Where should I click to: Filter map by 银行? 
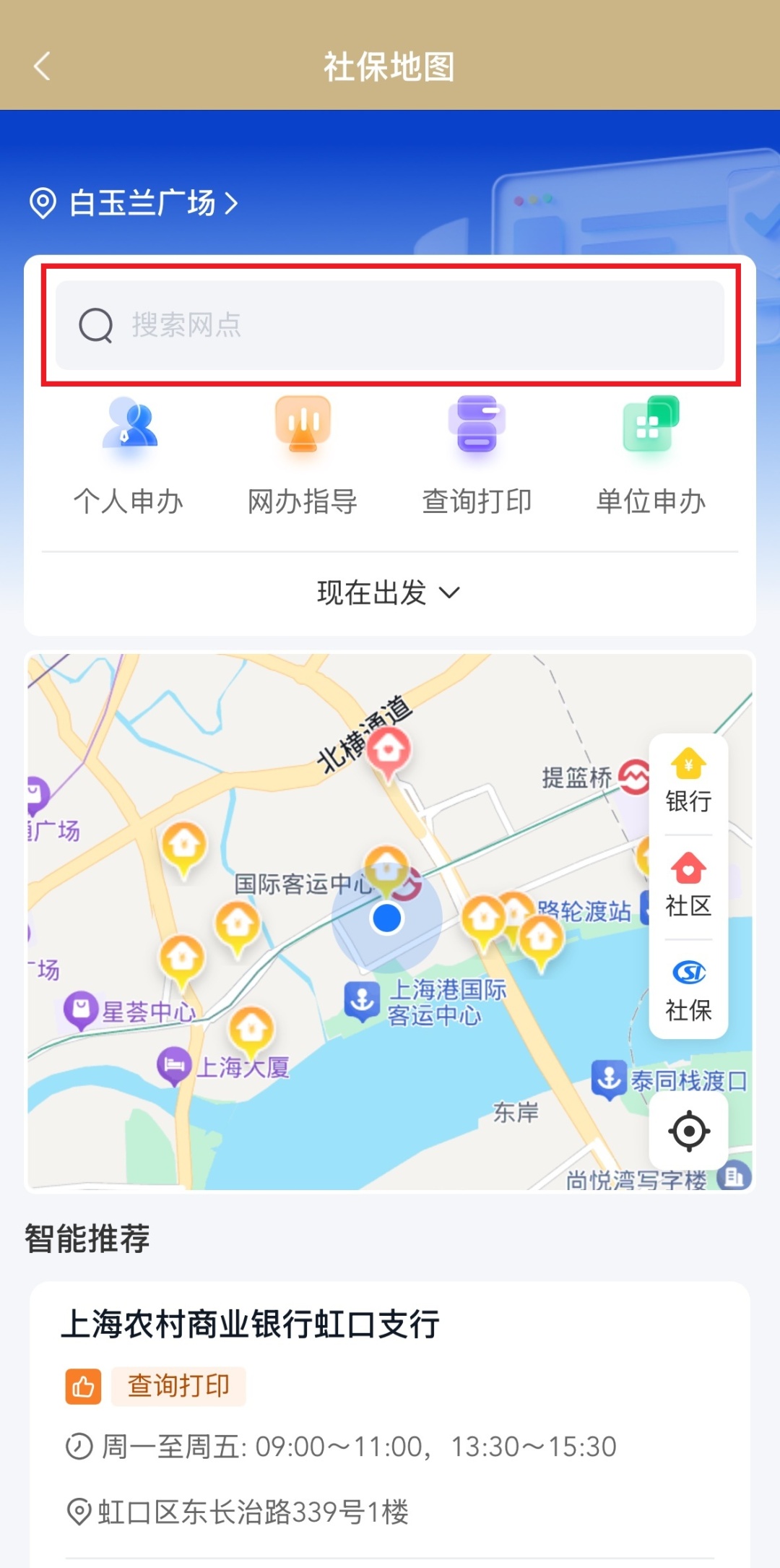[688, 782]
